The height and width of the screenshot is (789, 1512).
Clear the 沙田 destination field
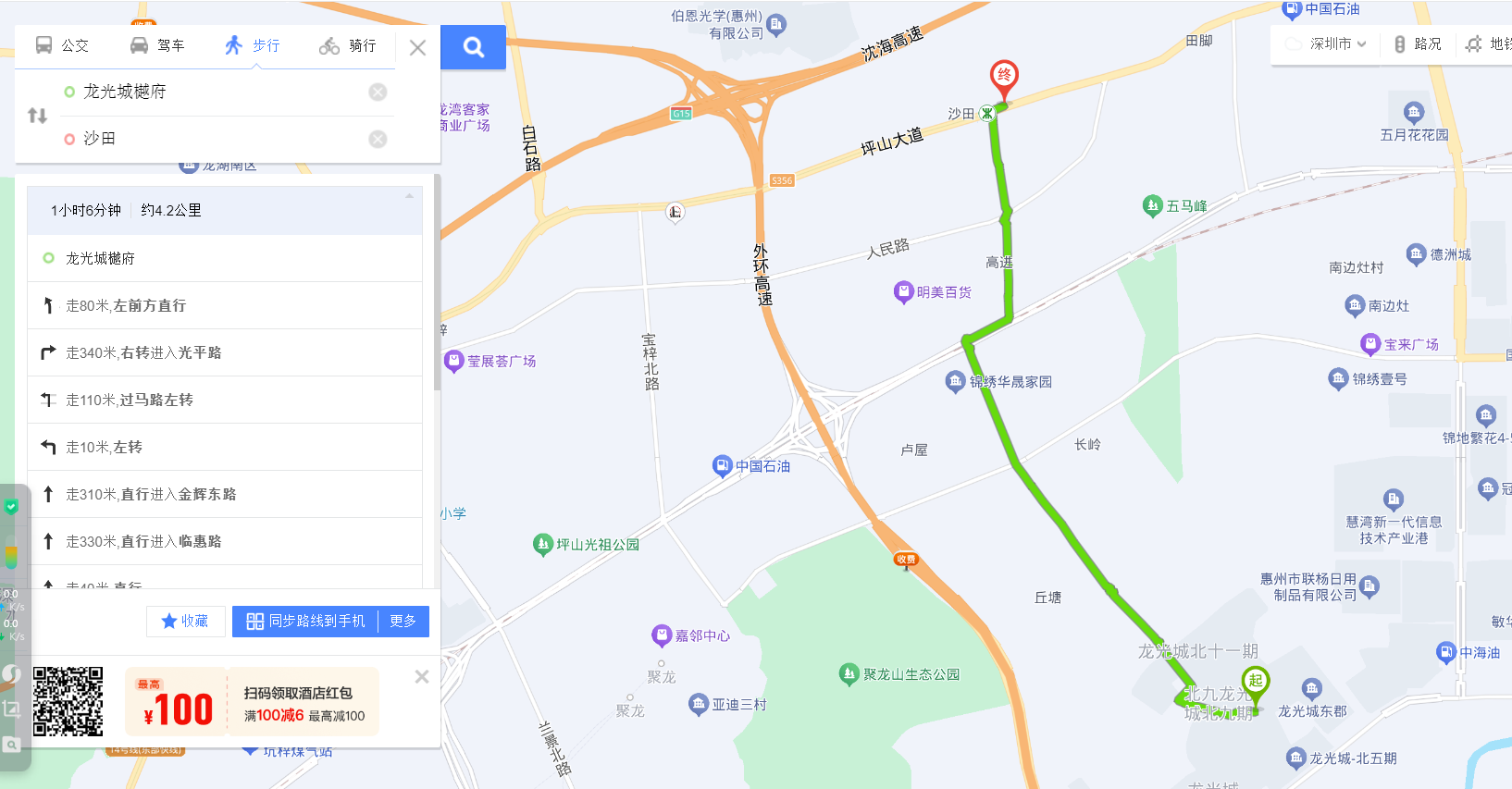coord(378,139)
